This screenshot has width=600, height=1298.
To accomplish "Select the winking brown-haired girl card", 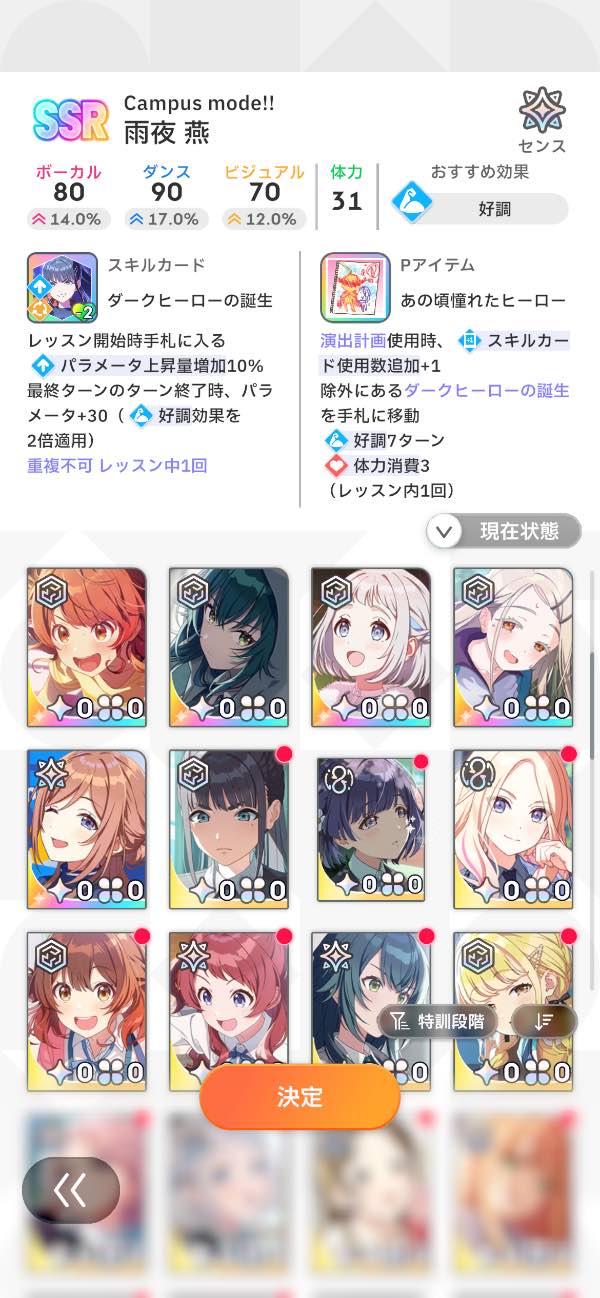I will click(x=87, y=829).
